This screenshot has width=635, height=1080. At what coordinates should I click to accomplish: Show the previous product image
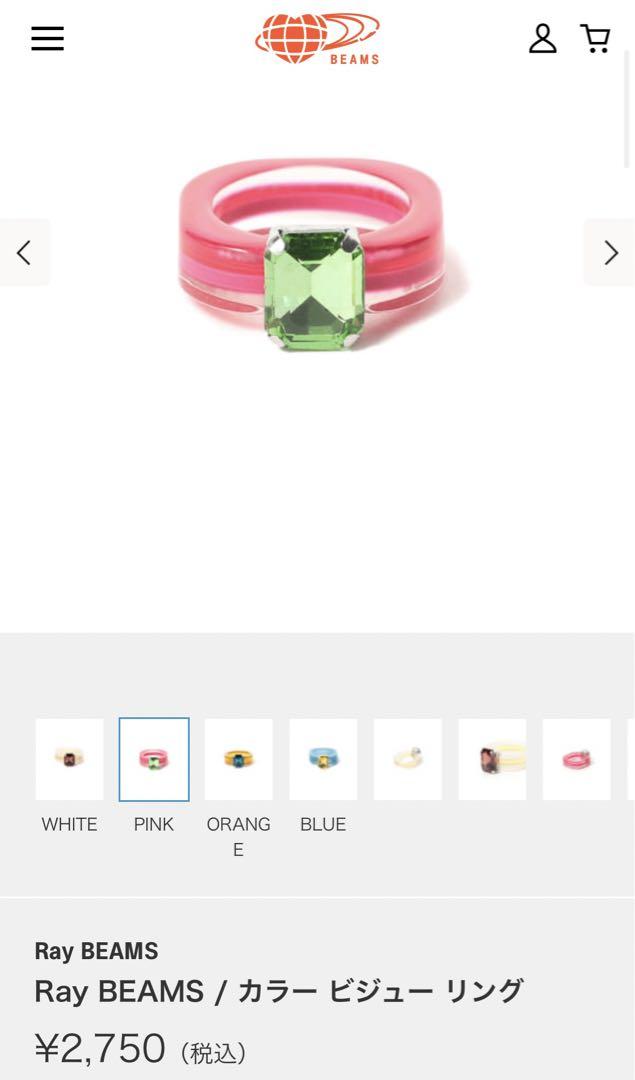[24, 253]
